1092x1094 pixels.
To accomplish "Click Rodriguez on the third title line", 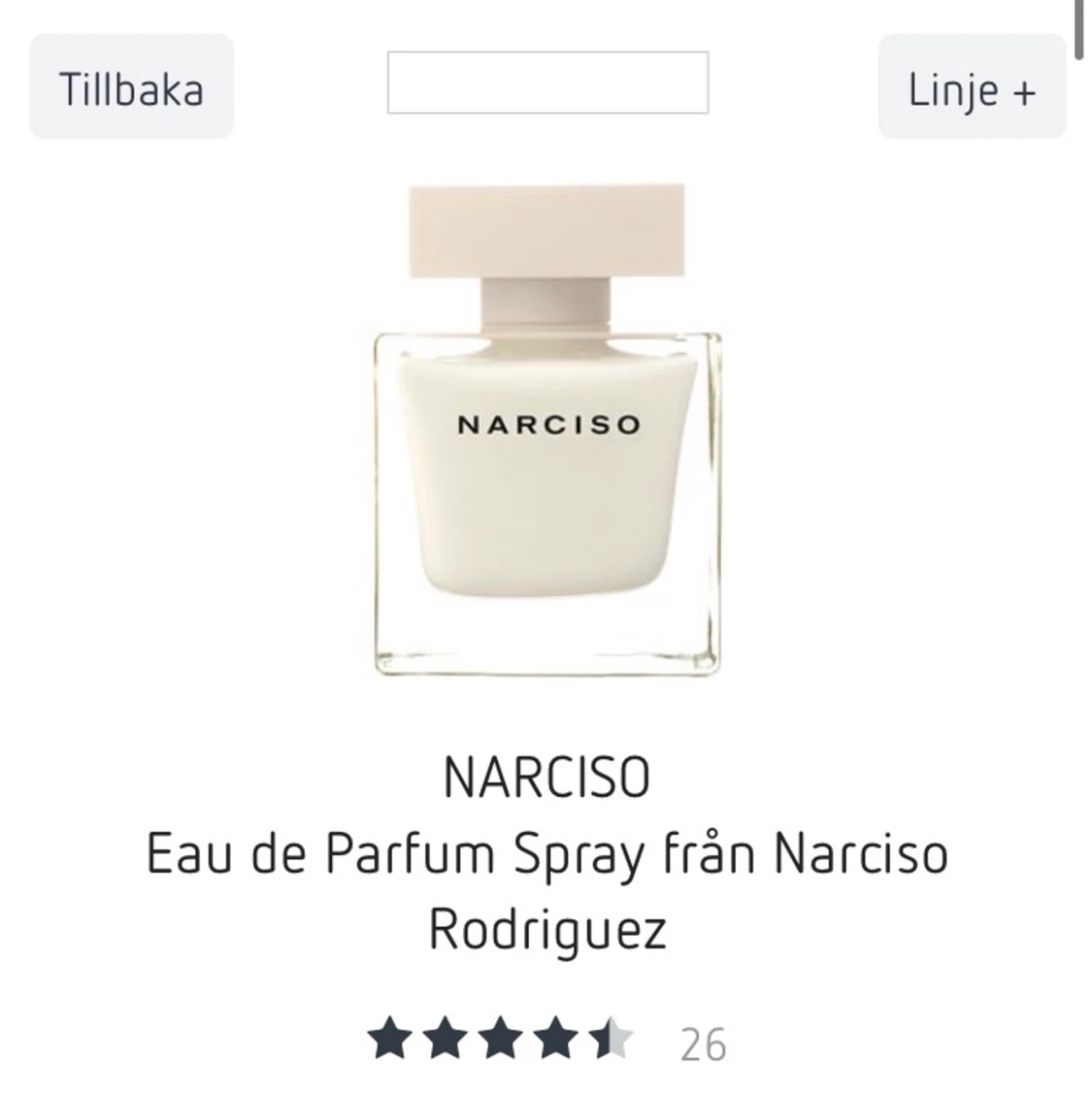I will coord(546,932).
